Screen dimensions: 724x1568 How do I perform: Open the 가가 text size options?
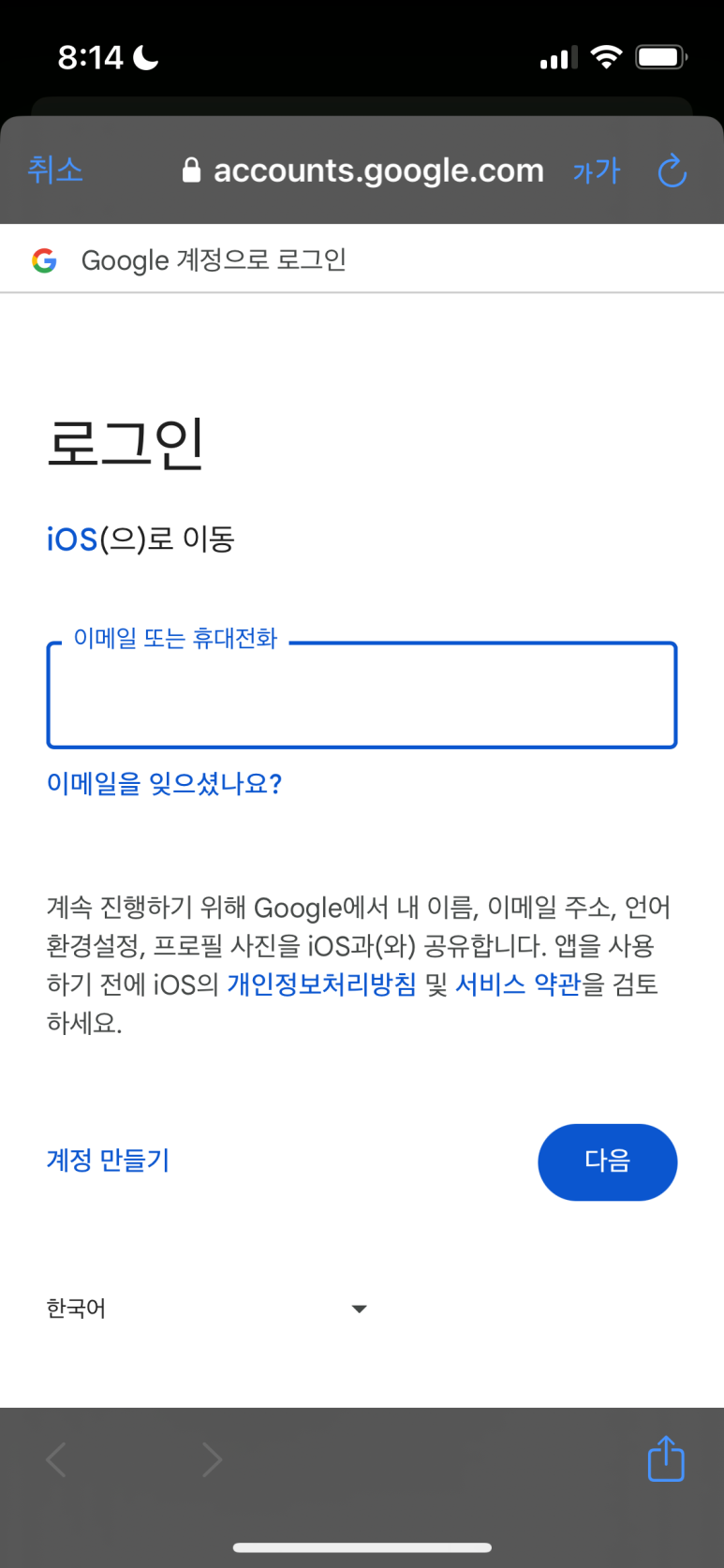tap(597, 170)
